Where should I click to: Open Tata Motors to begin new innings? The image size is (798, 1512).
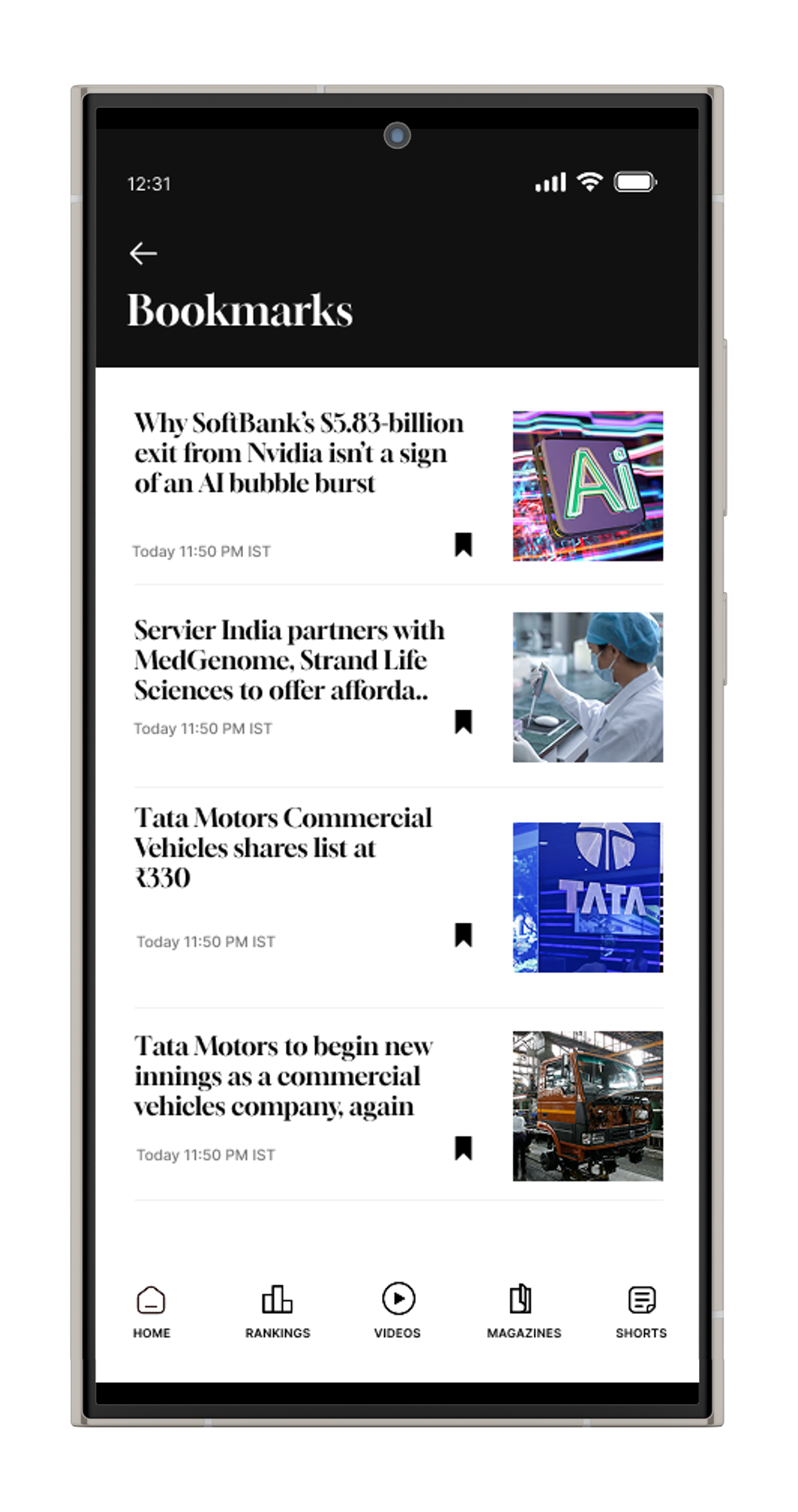(x=283, y=1076)
